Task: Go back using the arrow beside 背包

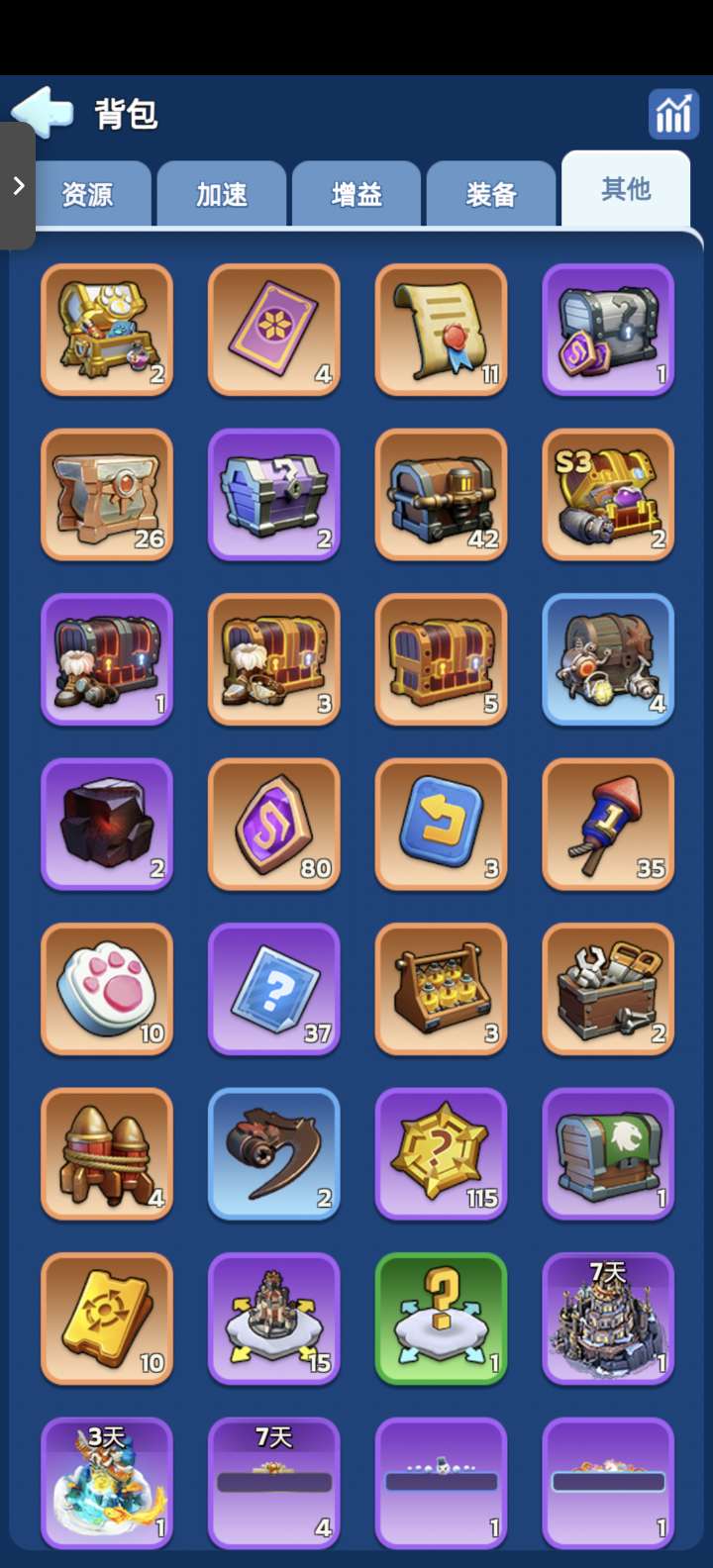Action: tap(42, 112)
